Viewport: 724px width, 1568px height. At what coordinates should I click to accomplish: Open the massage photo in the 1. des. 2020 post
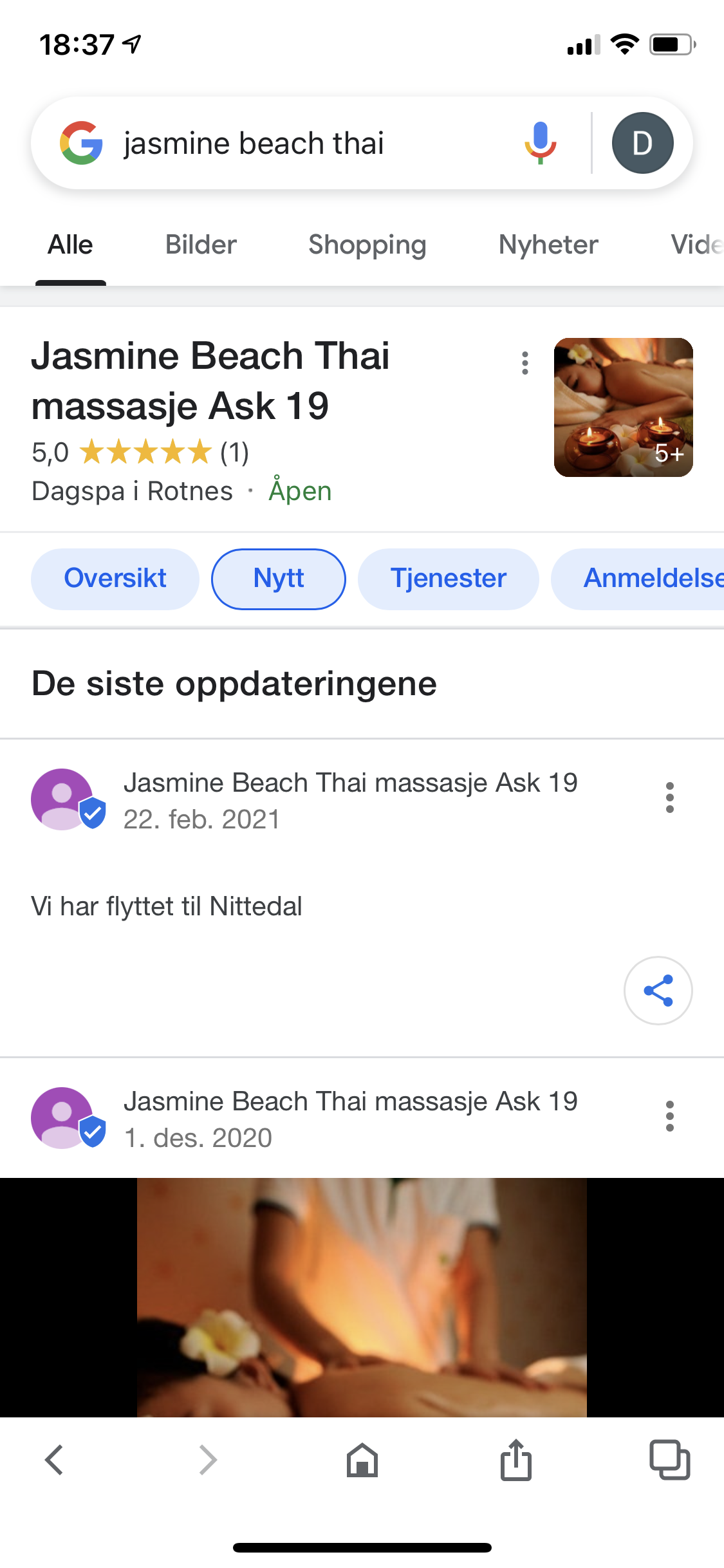click(x=362, y=1297)
